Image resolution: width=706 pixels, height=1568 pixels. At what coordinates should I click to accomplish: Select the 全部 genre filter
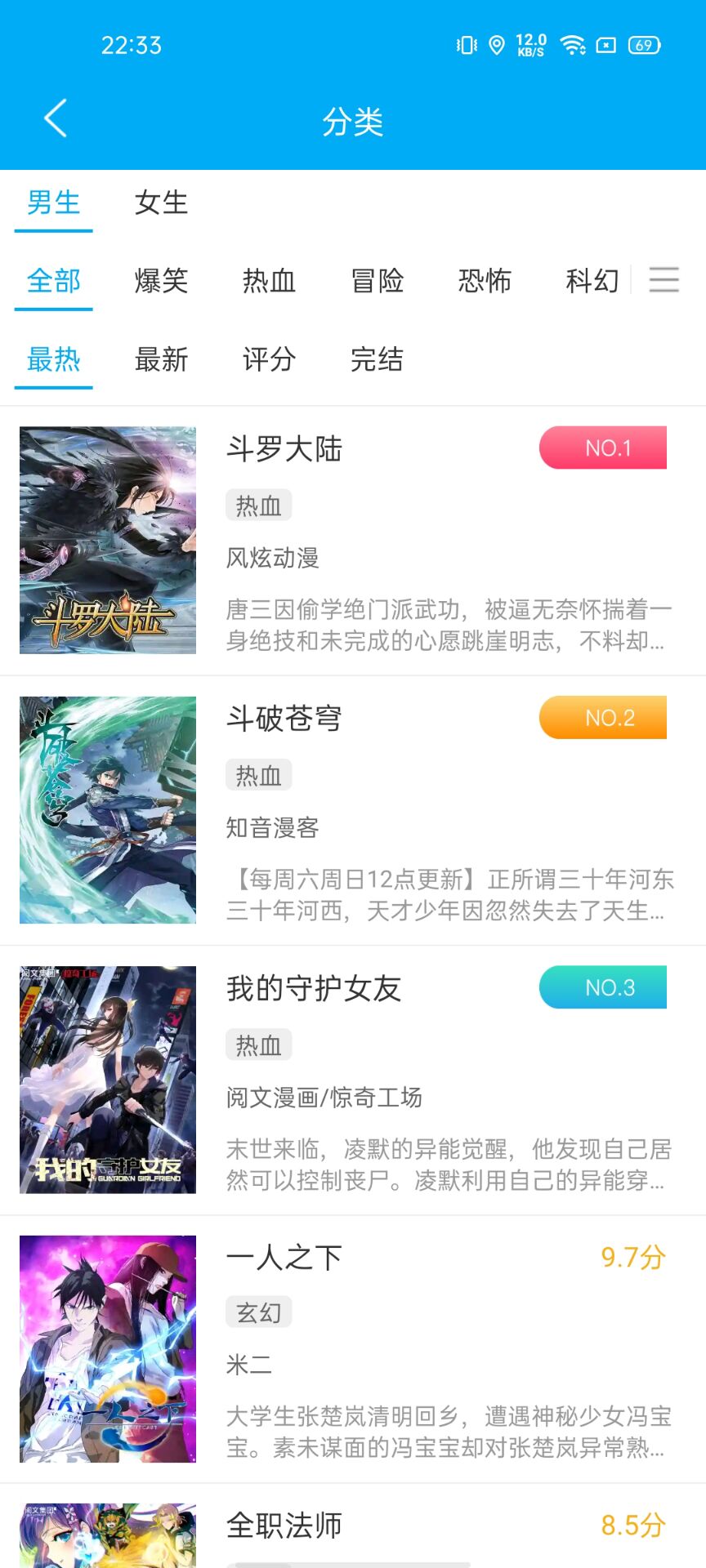coord(53,281)
